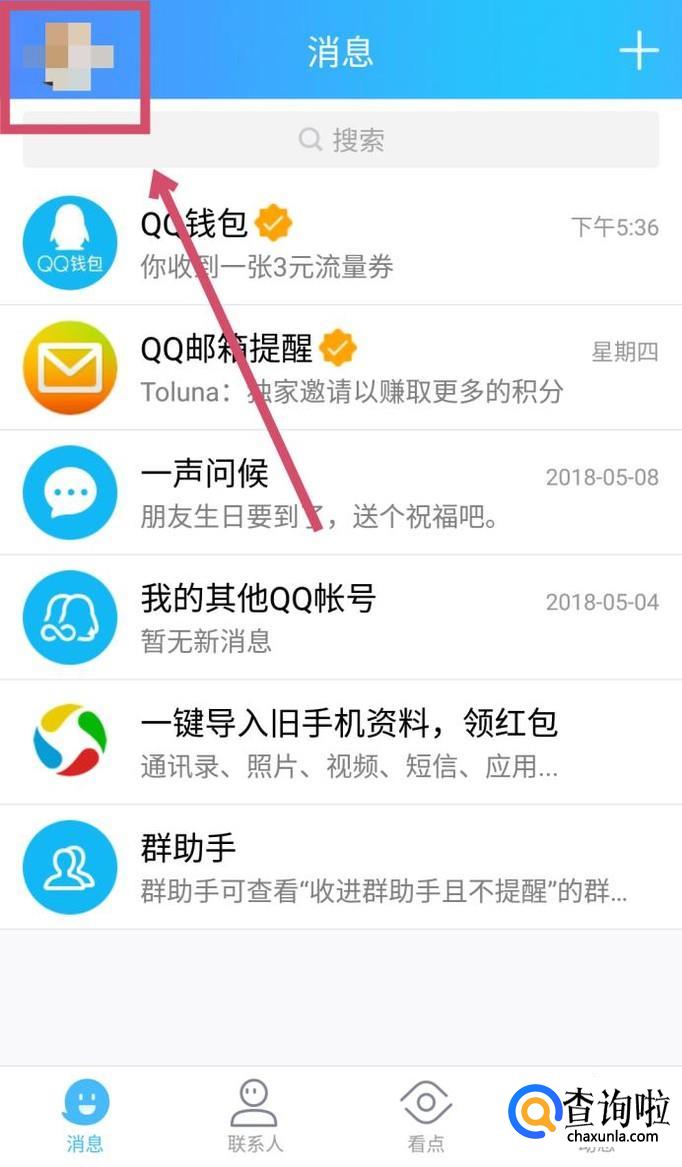Switch to the 联系人 tab

tap(255, 1115)
